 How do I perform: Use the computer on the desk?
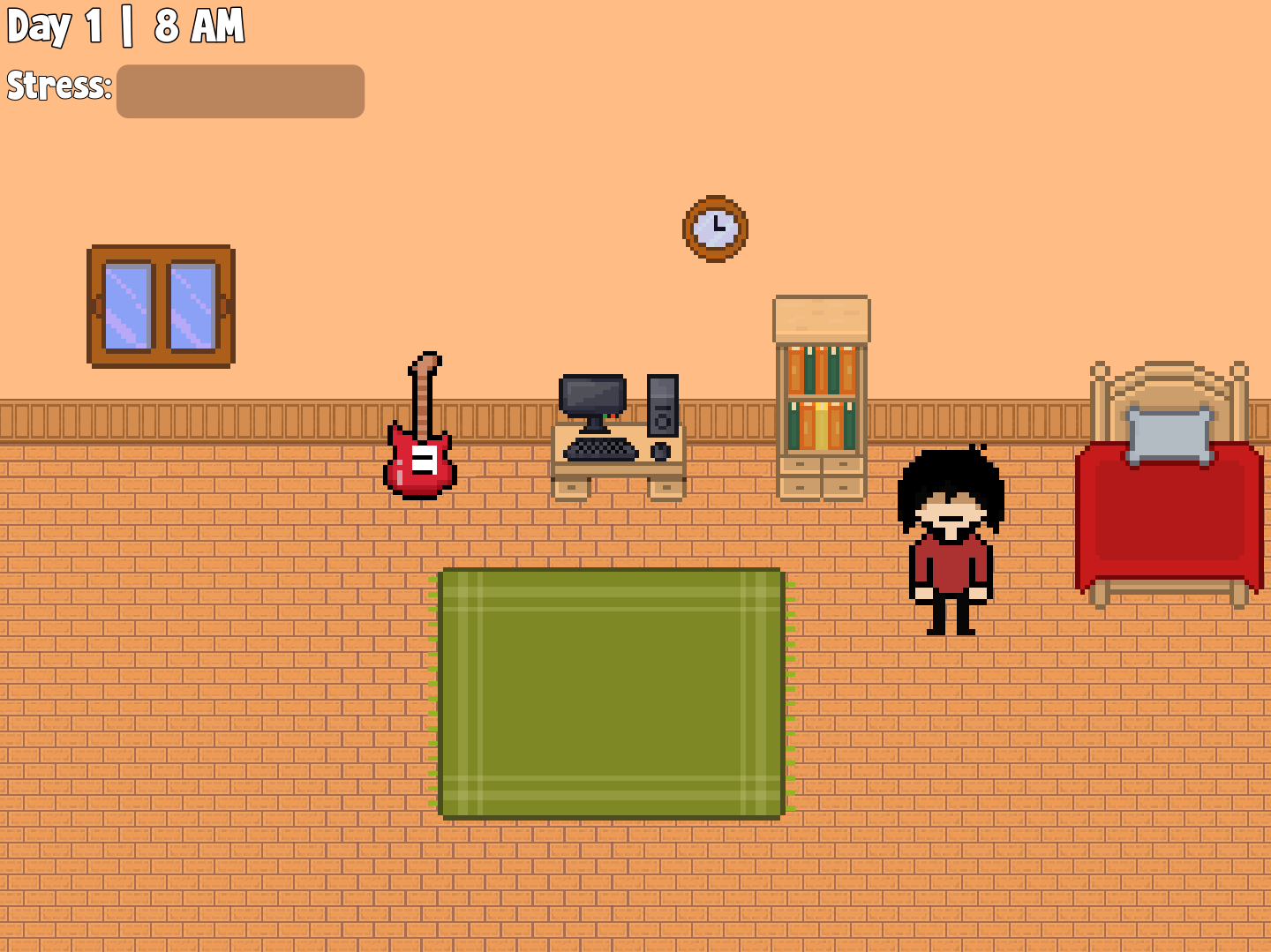click(x=619, y=437)
